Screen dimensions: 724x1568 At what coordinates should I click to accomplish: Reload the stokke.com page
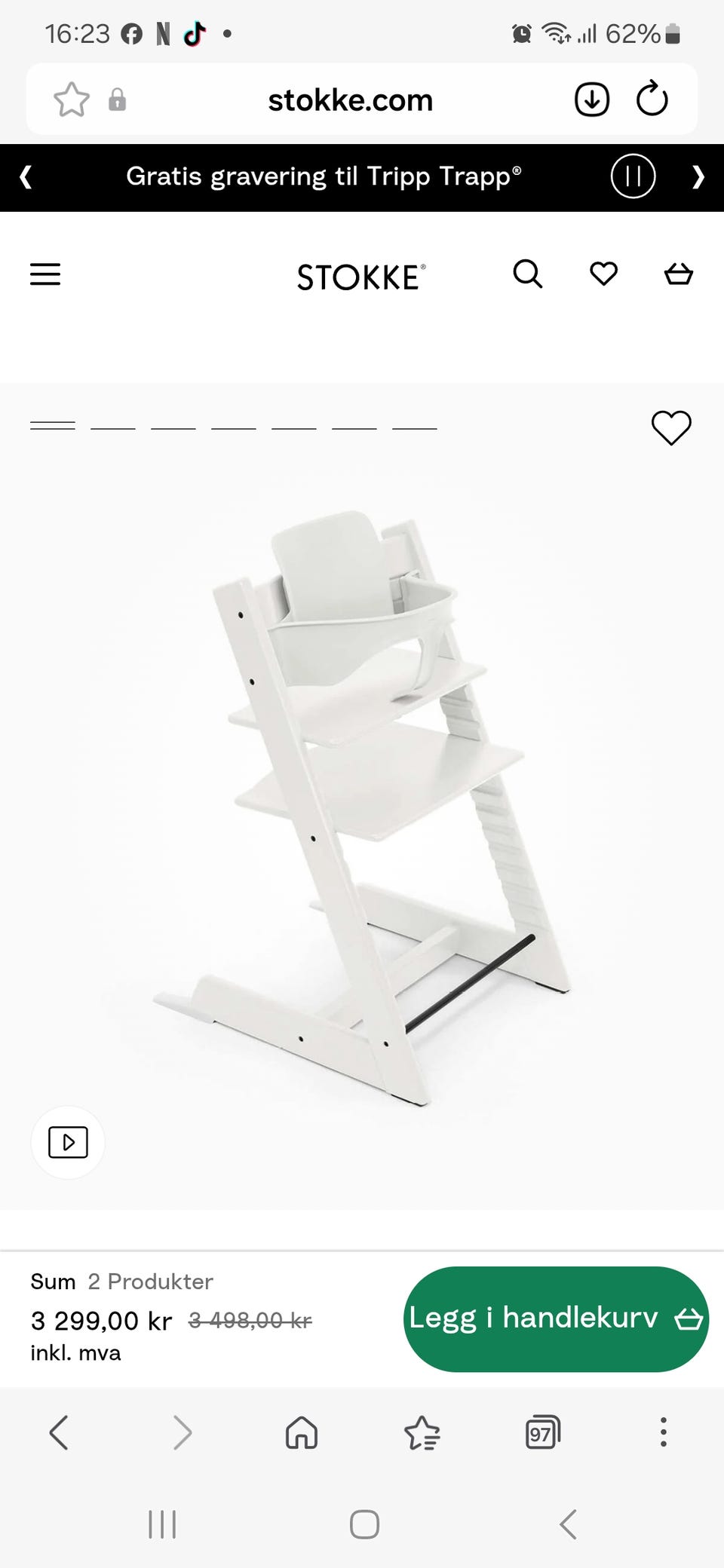tap(652, 99)
